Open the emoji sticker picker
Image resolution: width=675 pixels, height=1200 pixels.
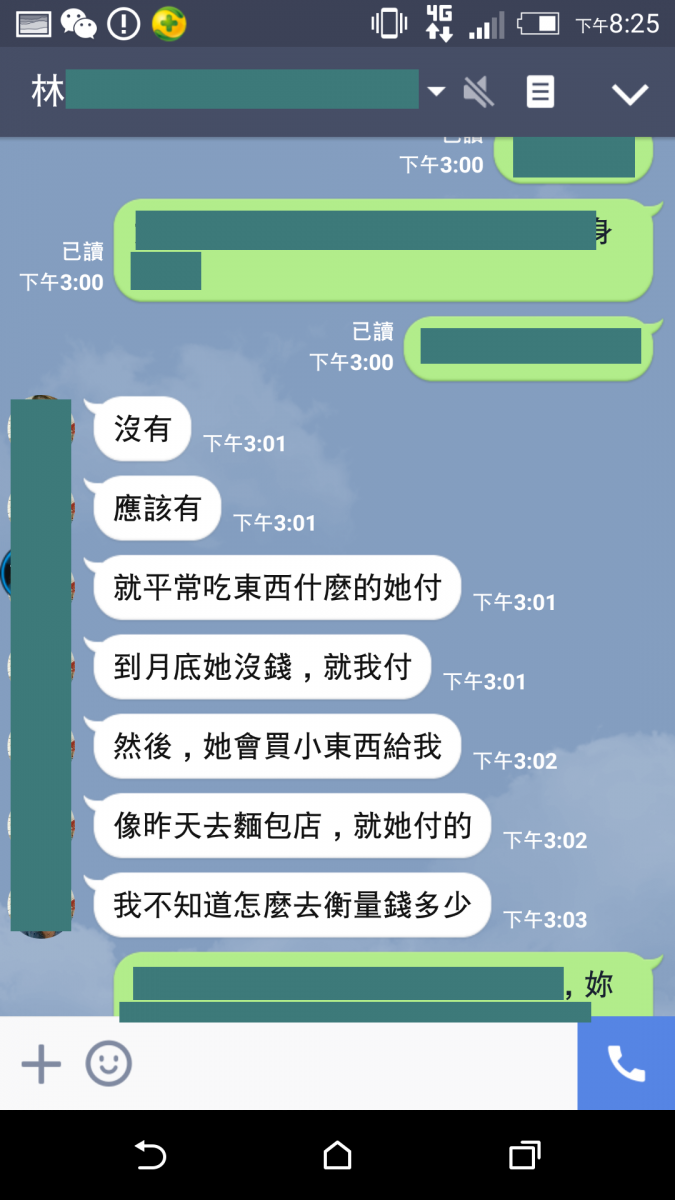click(108, 1064)
